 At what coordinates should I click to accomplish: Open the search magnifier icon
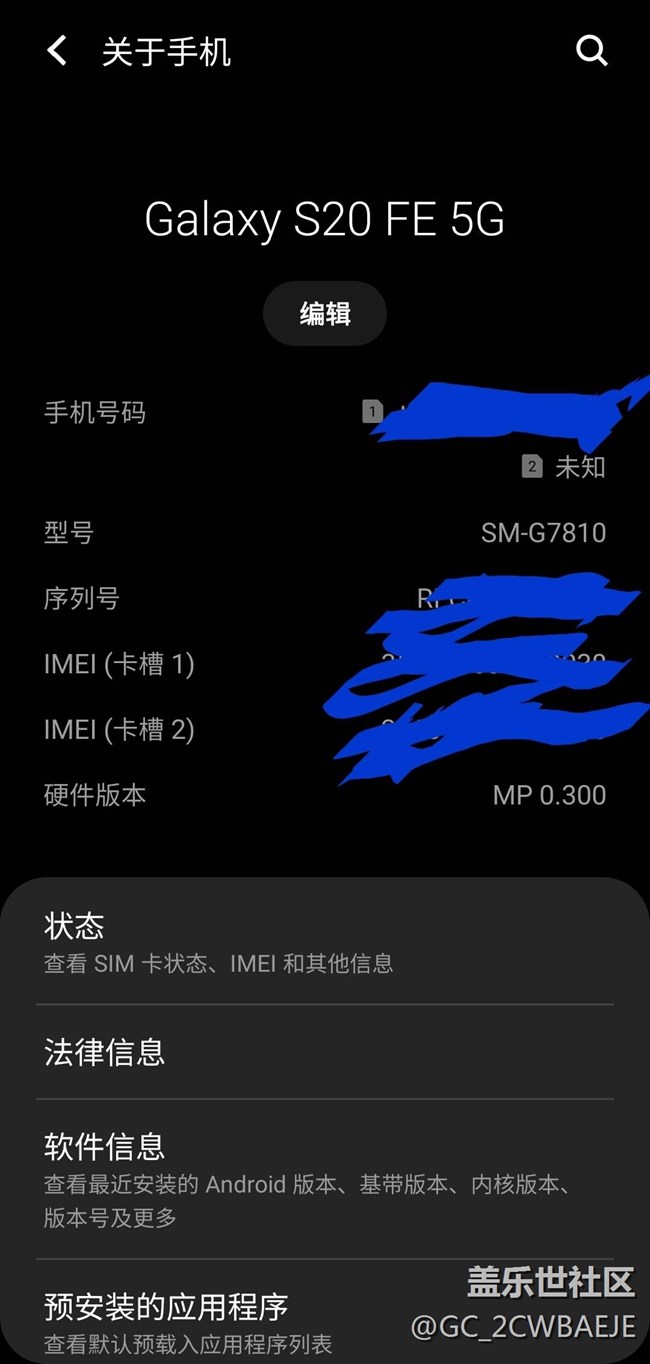click(x=592, y=51)
